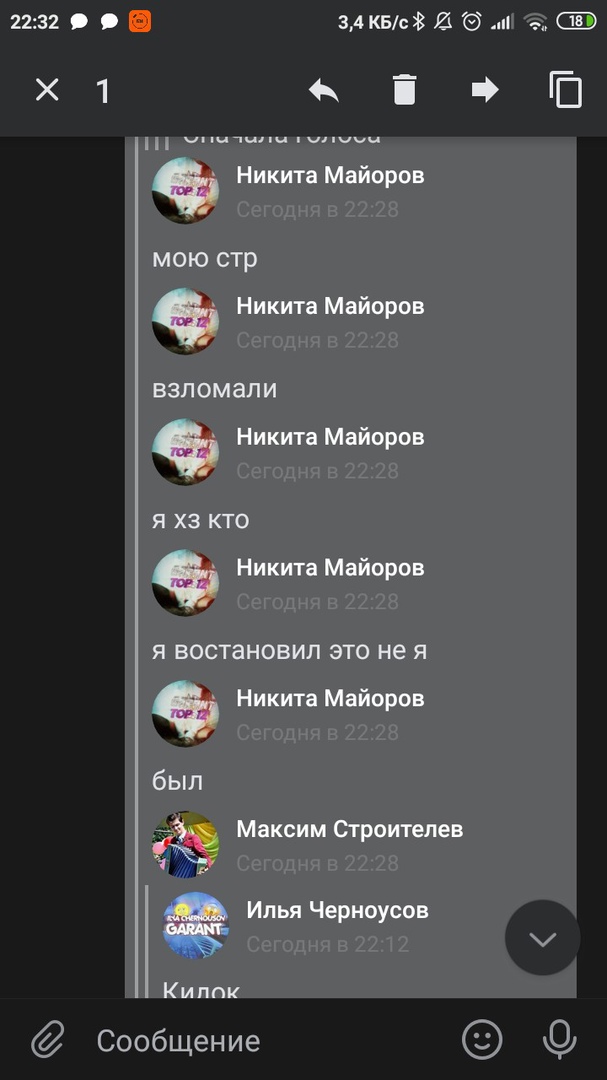Reply to the selected message
607x1080 pixels.
pos(323,91)
